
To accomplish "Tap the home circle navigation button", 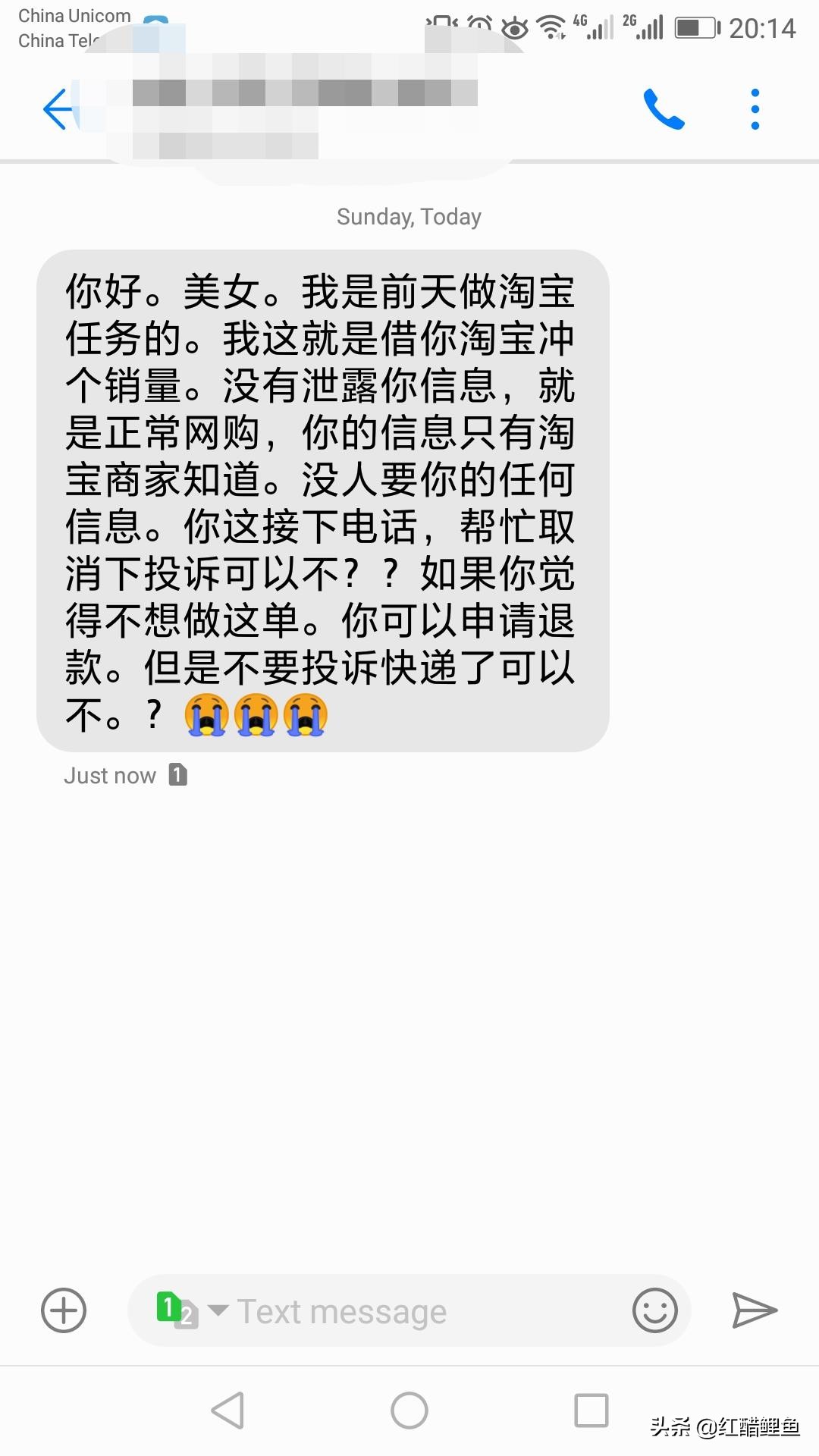I will click(409, 1410).
